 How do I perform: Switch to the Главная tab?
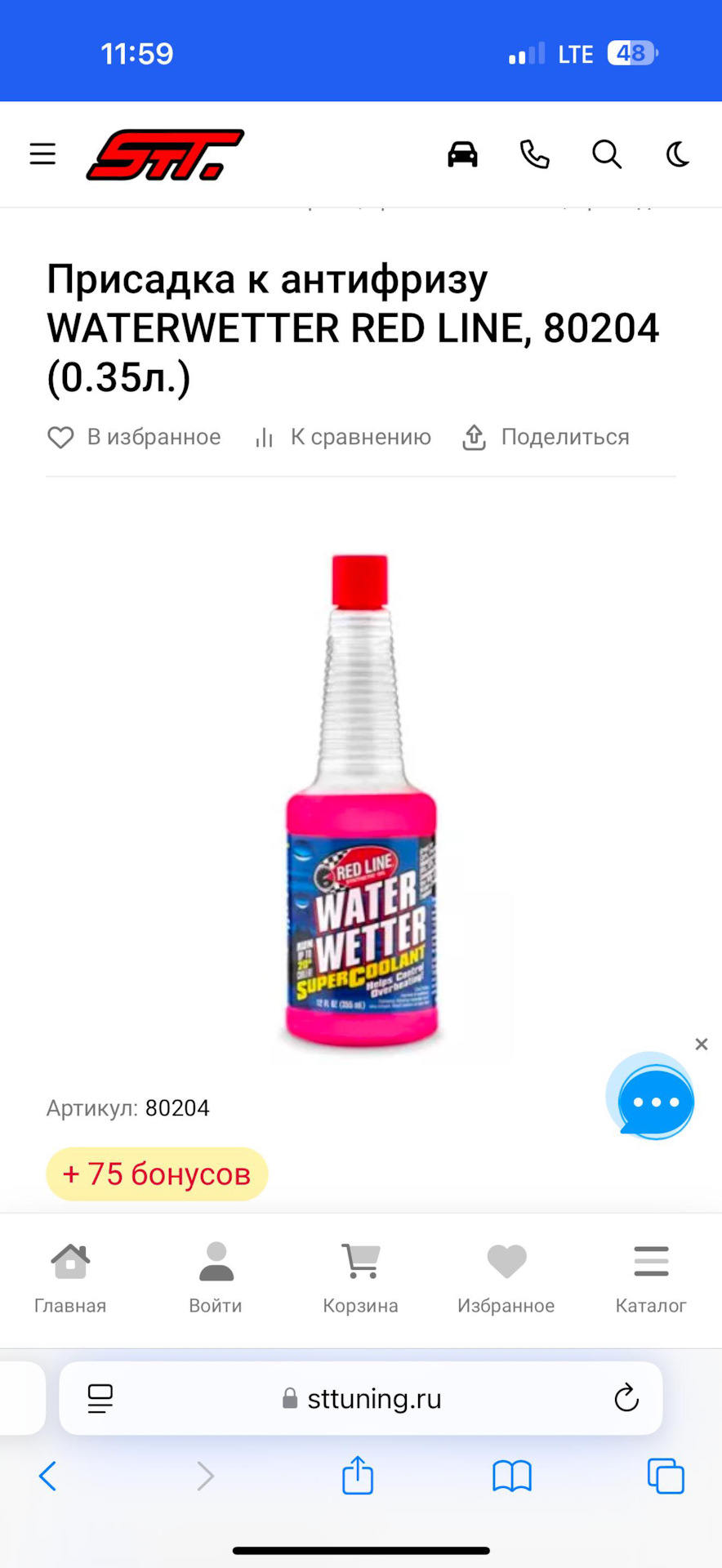[x=70, y=1278]
